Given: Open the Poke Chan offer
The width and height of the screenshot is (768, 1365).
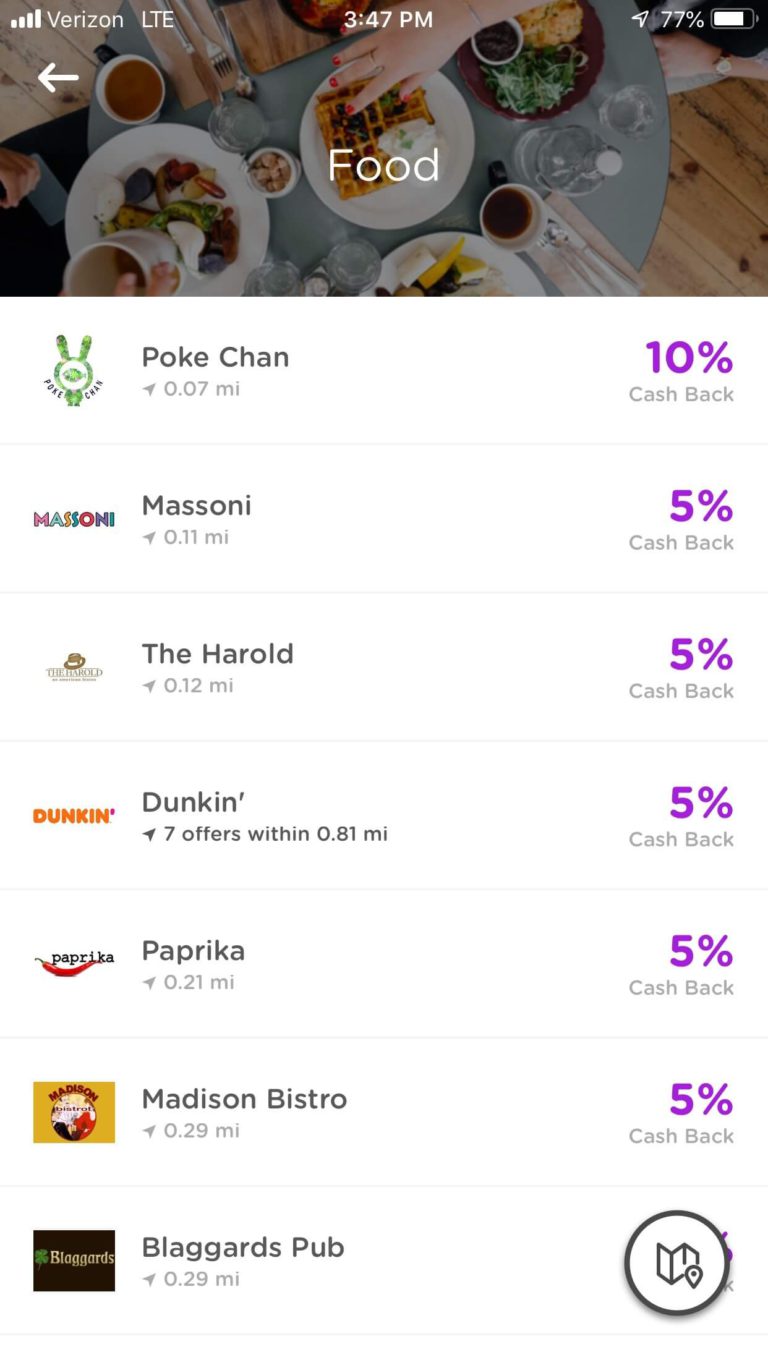Looking at the screenshot, I should tap(384, 371).
